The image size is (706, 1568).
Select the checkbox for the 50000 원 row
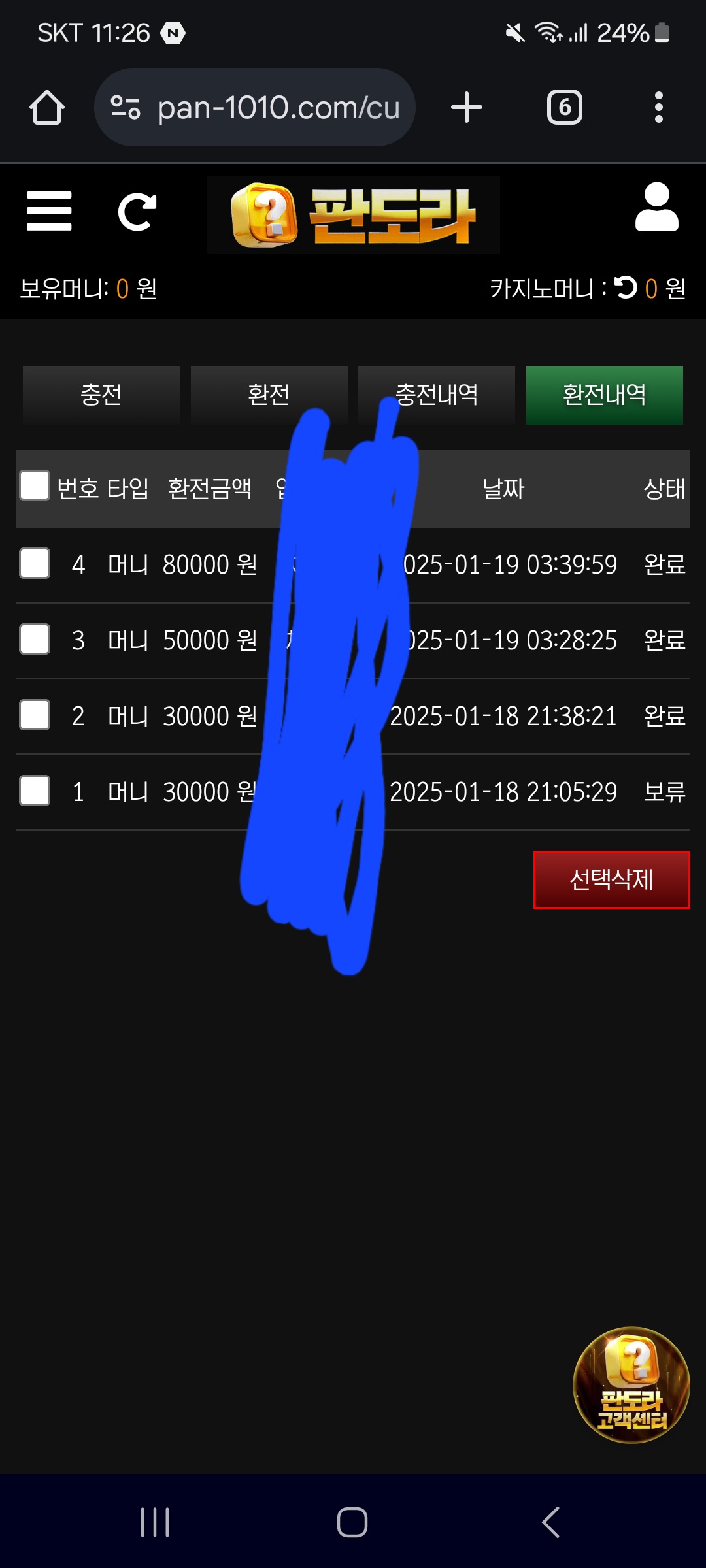(x=35, y=640)
